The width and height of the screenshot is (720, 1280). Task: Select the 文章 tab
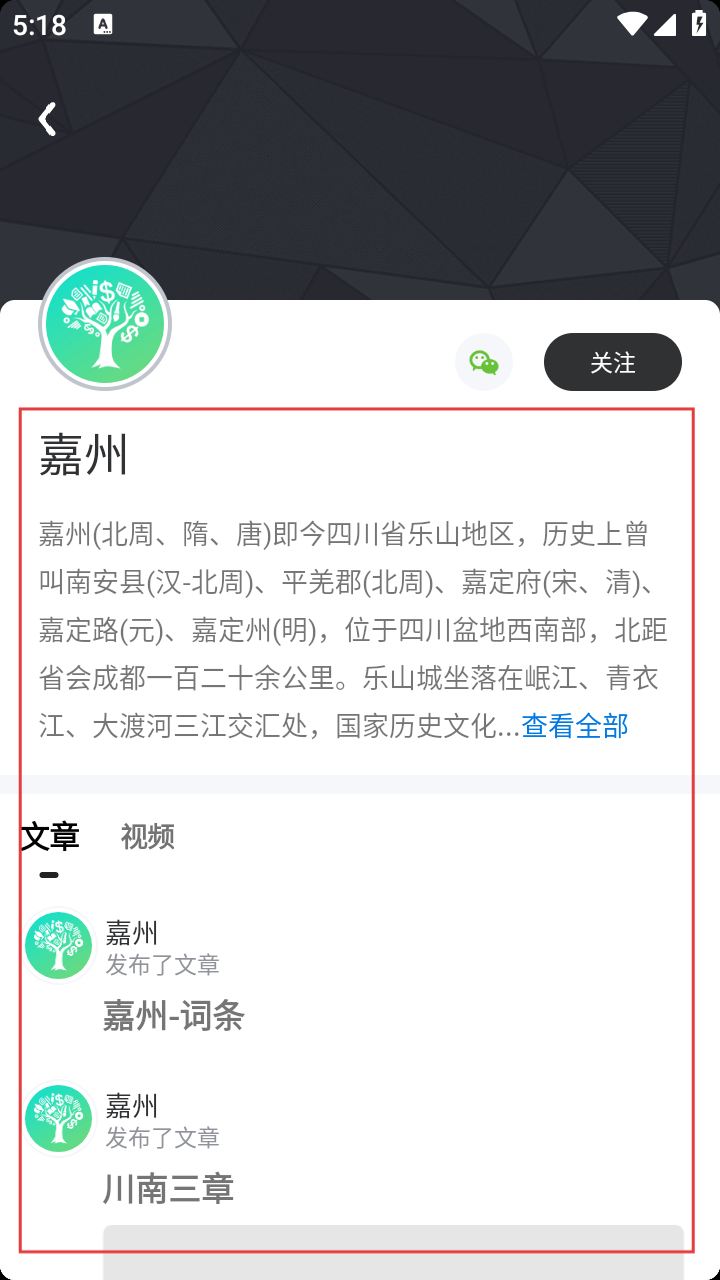[50, 837]
